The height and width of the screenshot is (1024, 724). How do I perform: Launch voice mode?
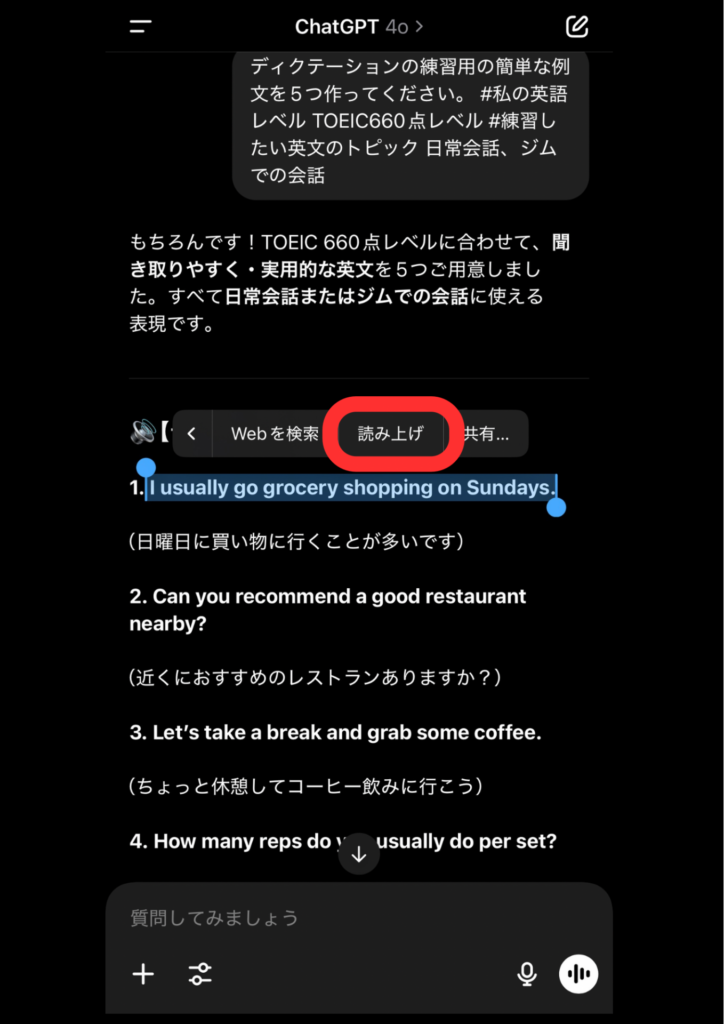pyautogui.click(x=578, y=974)
